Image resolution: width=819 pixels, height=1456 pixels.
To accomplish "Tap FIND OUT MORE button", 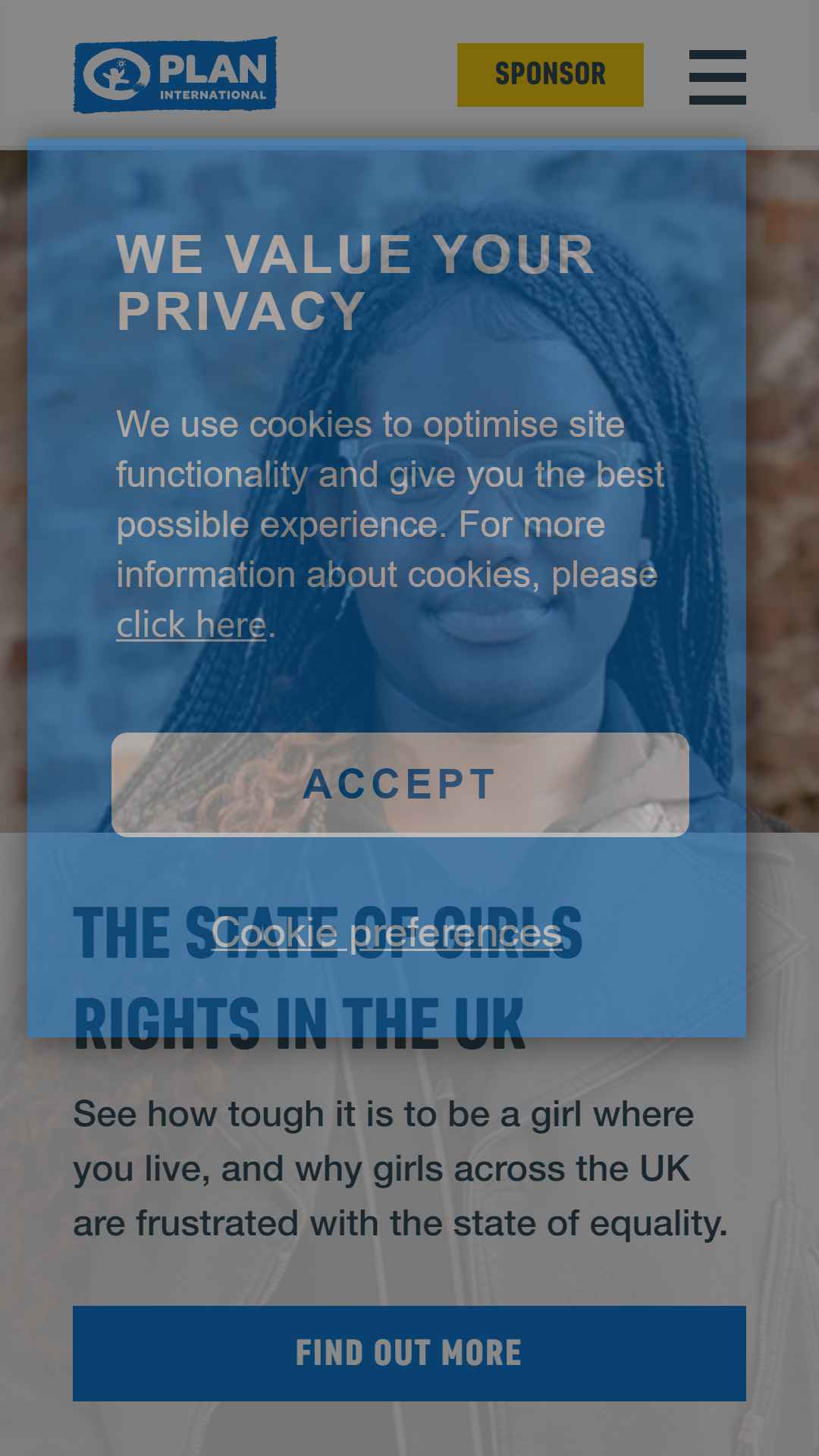I will click(409, 1354).
